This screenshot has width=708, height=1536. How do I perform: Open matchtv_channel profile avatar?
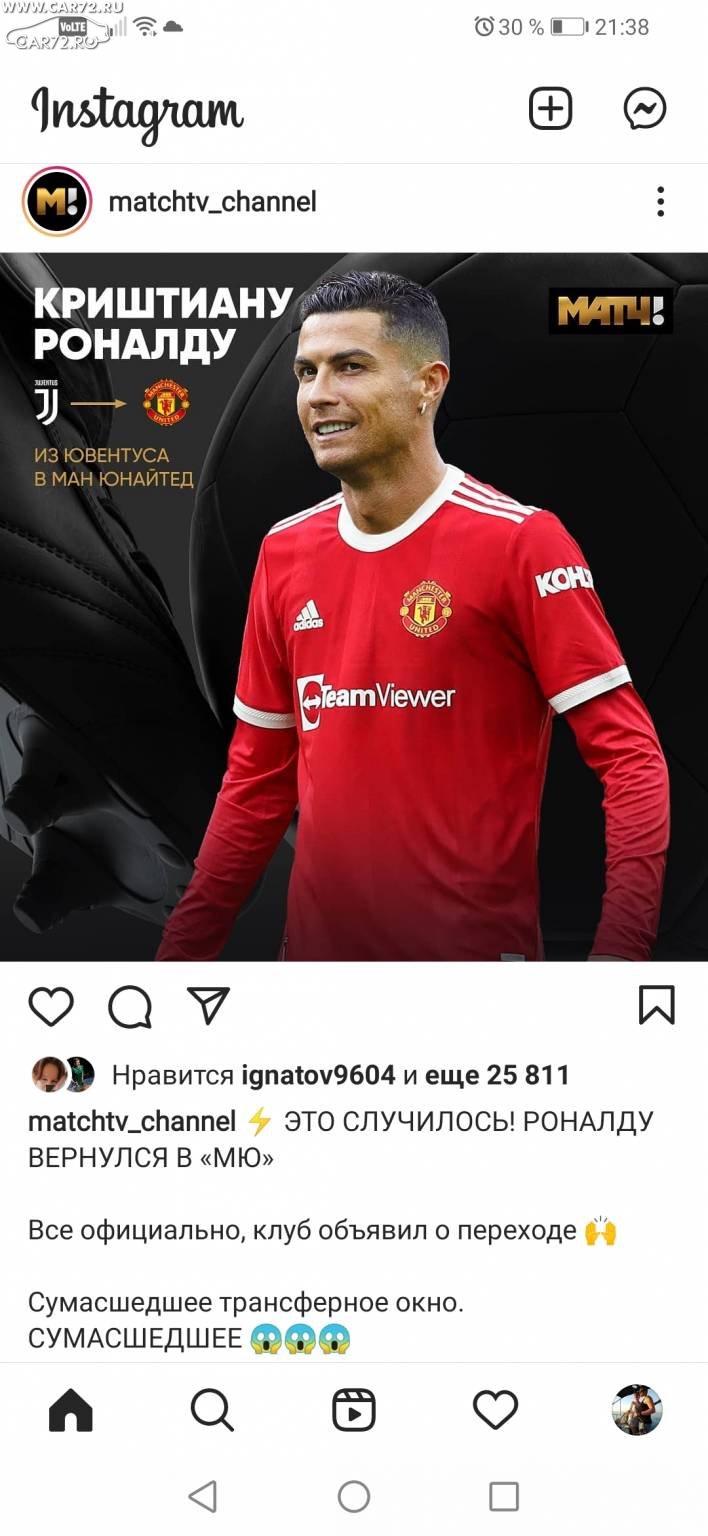(57, 202)
